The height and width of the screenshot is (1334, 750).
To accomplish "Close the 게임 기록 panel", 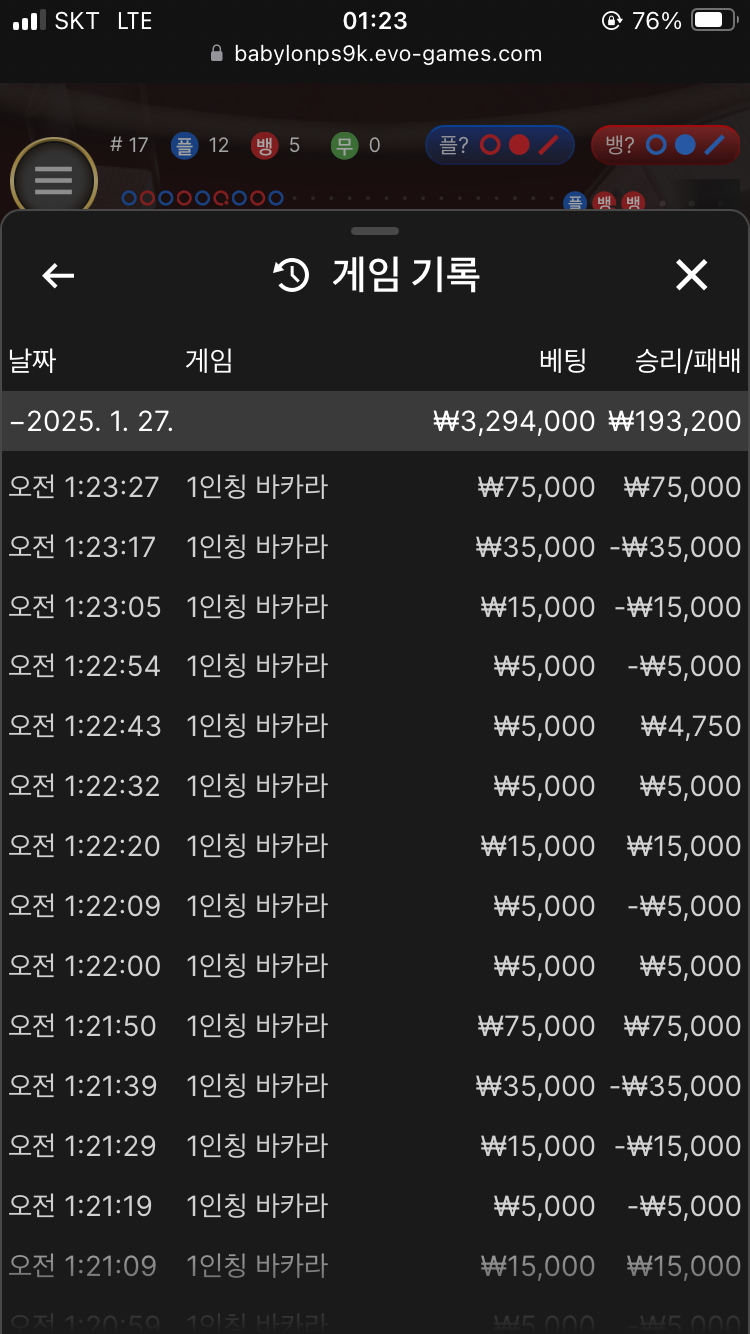I will click(x=692, y=275).
